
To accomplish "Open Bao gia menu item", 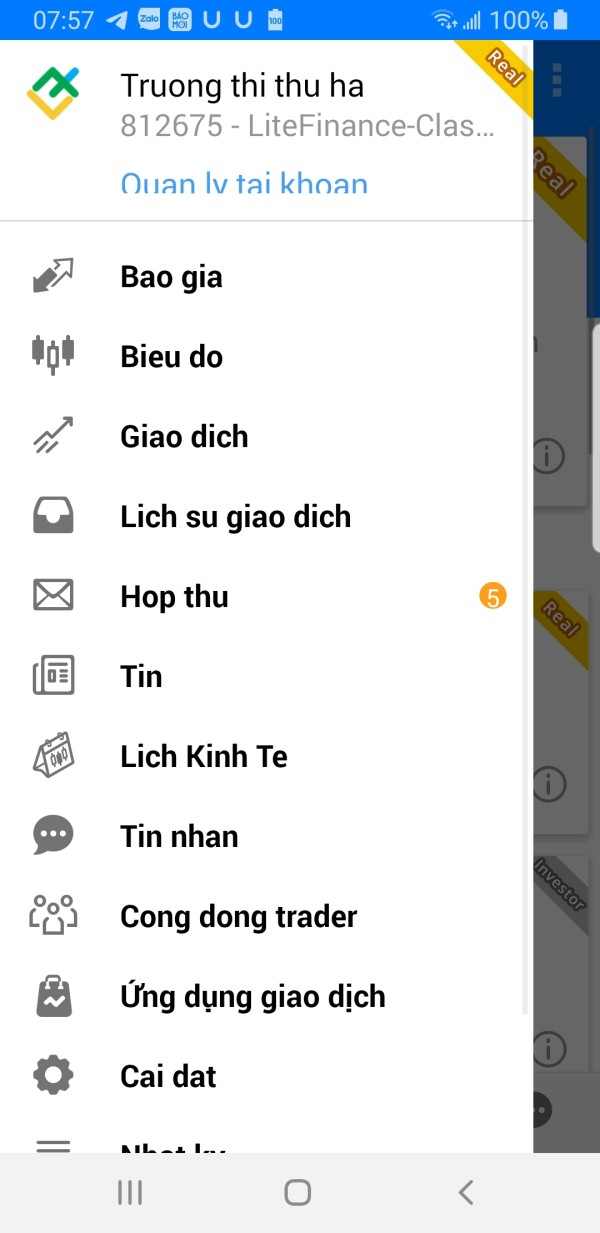I will click(266, 277).
